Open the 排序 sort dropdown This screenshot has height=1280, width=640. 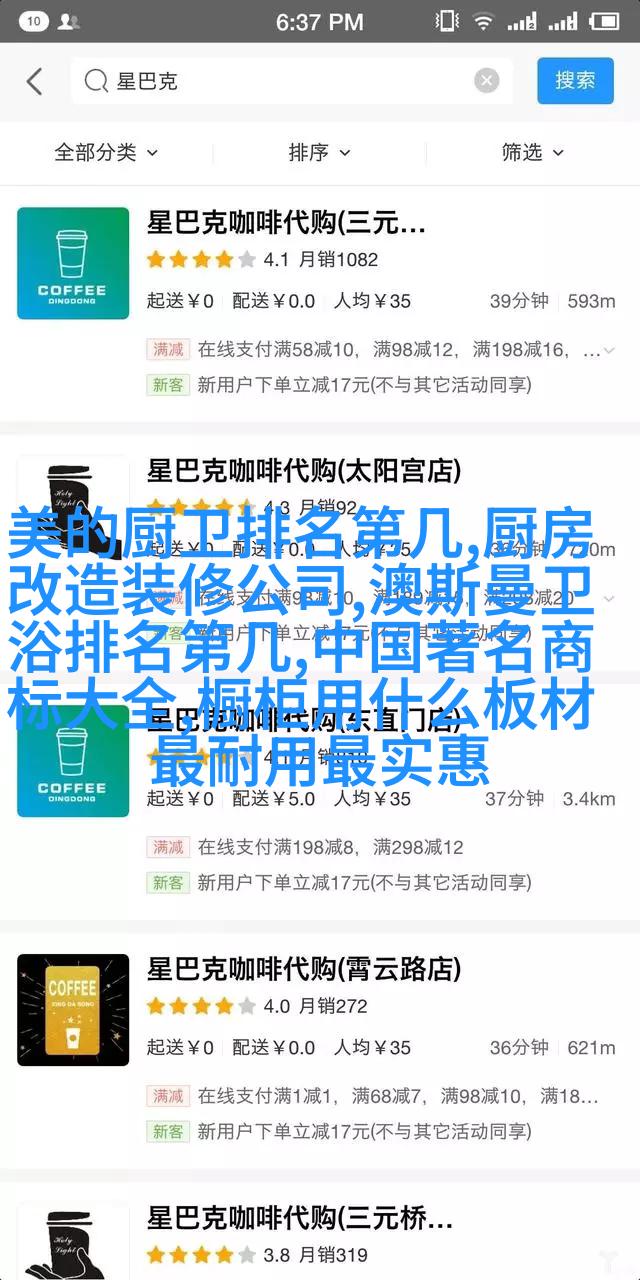pyautogui.click(x=319, y=152)
